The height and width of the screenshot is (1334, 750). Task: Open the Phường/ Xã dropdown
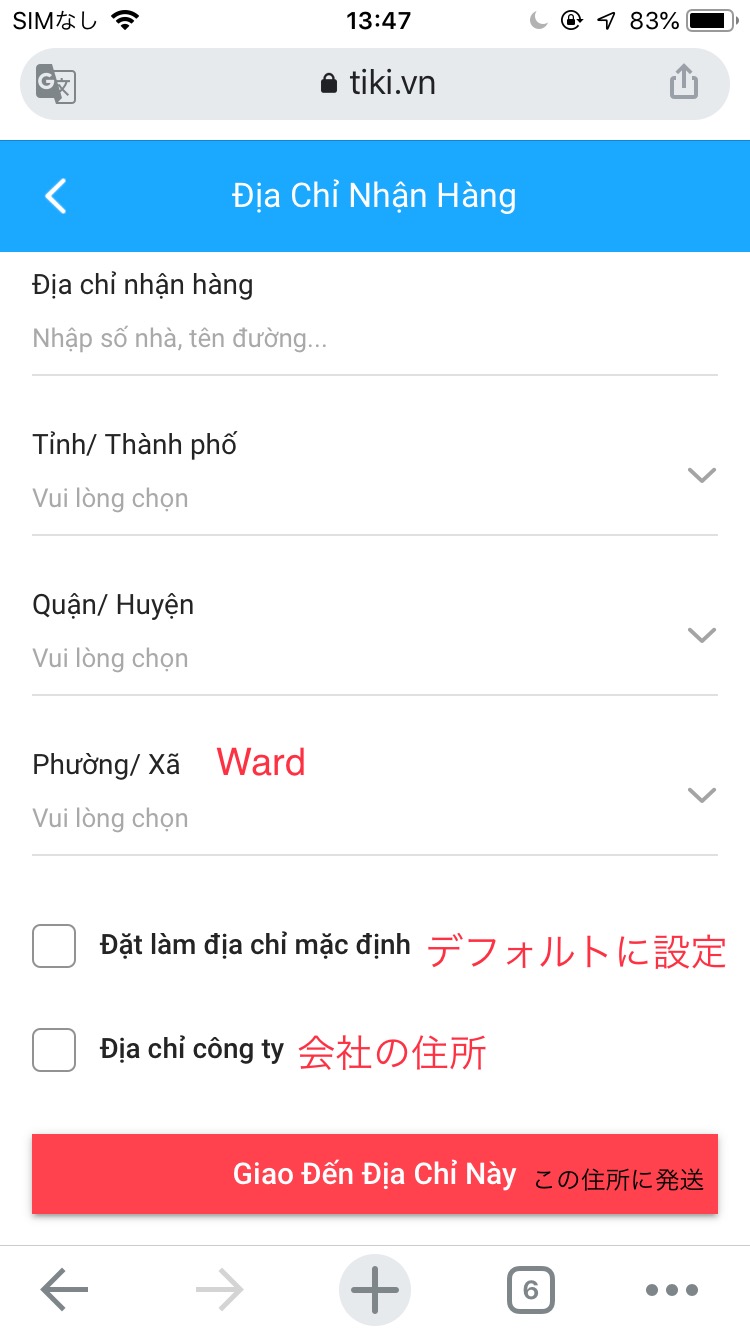tap(374, 795)
